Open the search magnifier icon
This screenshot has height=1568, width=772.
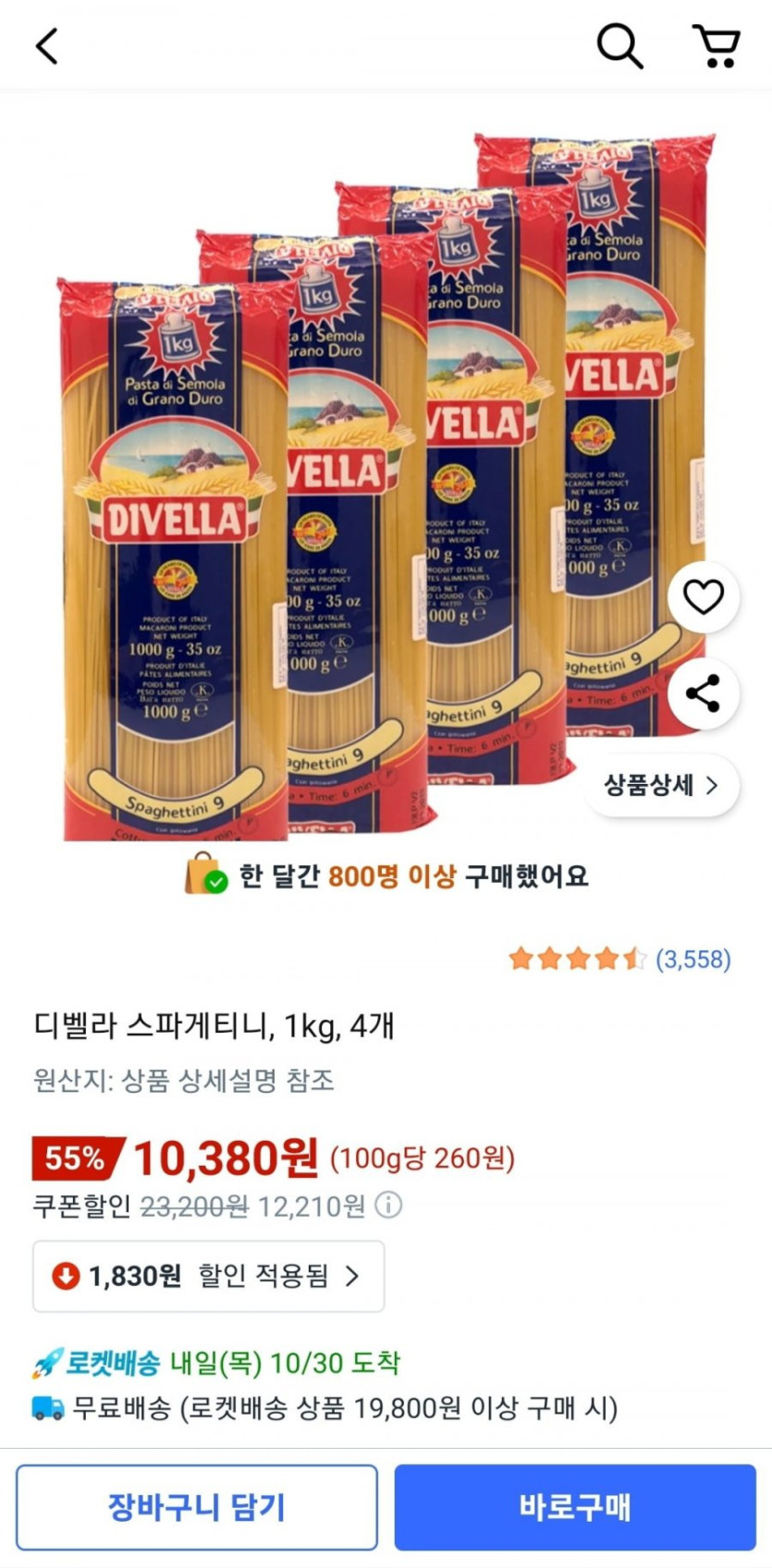tap(619, 45)
